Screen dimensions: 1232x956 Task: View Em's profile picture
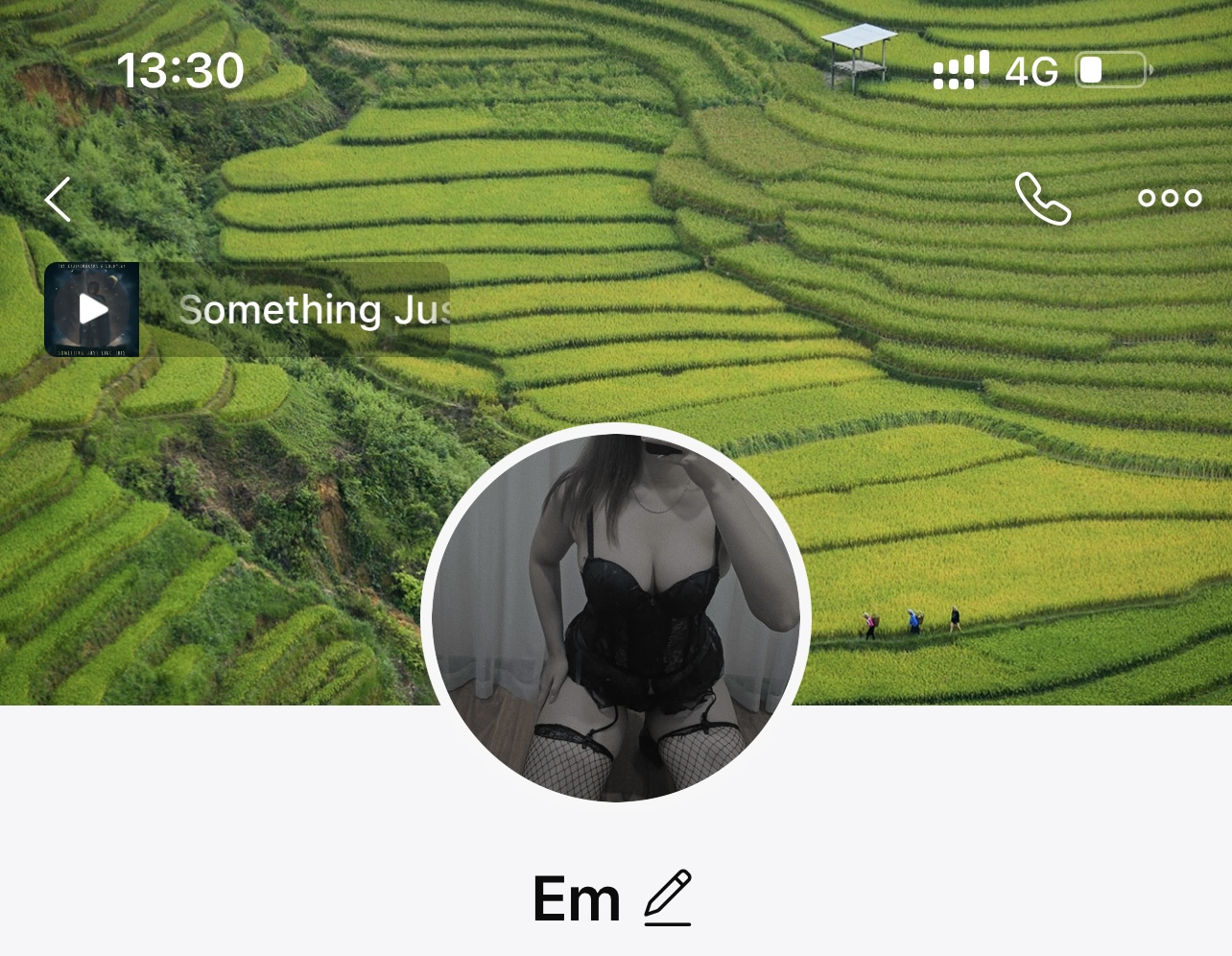(616, 616)
